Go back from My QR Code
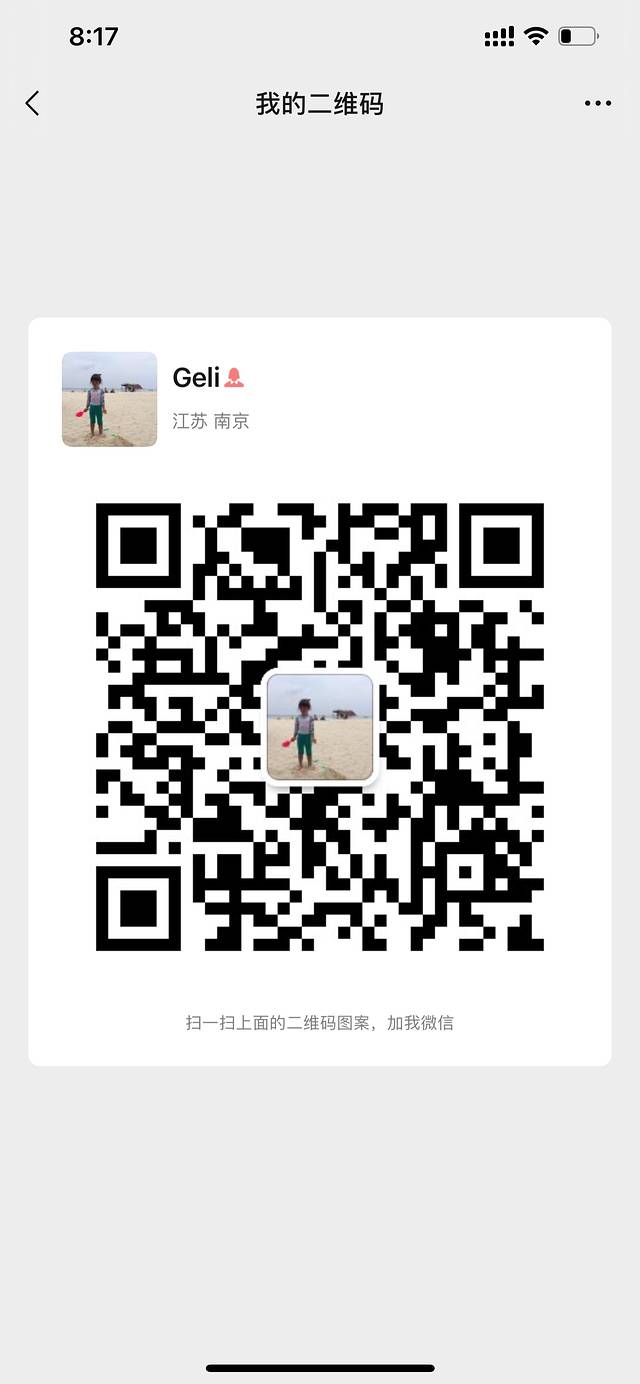 [32, 103]
